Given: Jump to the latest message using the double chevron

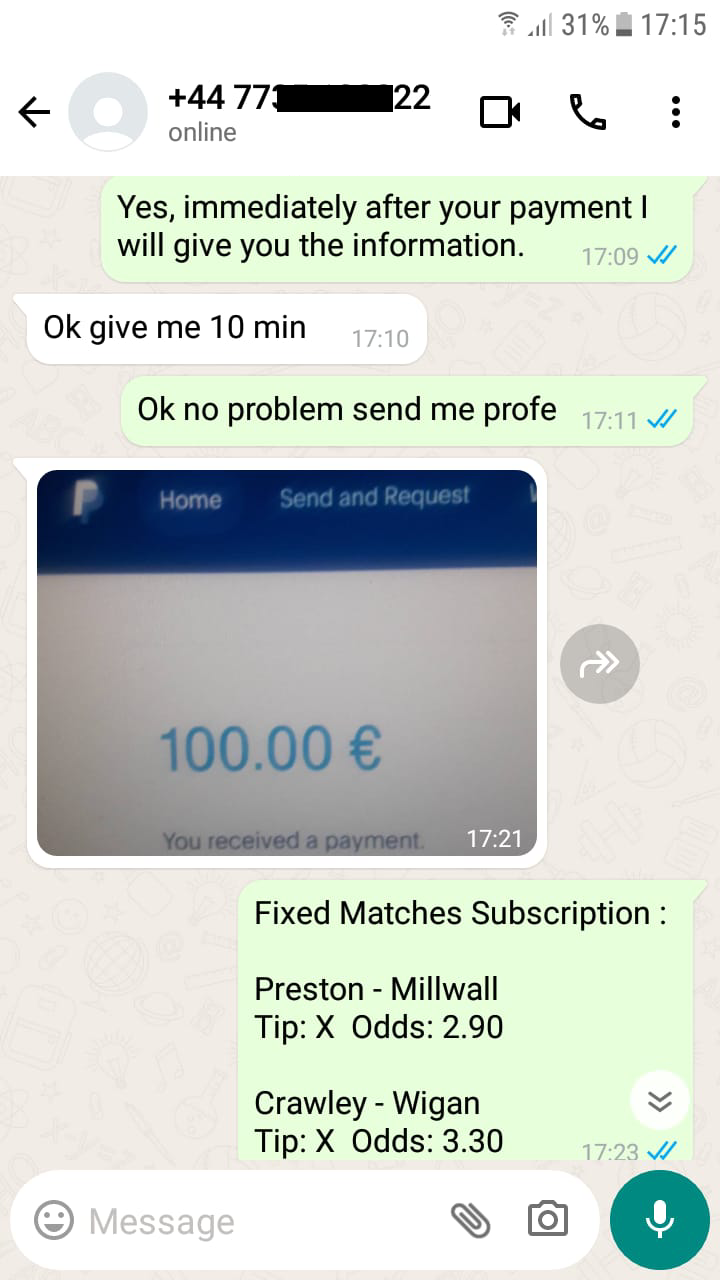Looking at the screenshot, I should (660, 1100).
